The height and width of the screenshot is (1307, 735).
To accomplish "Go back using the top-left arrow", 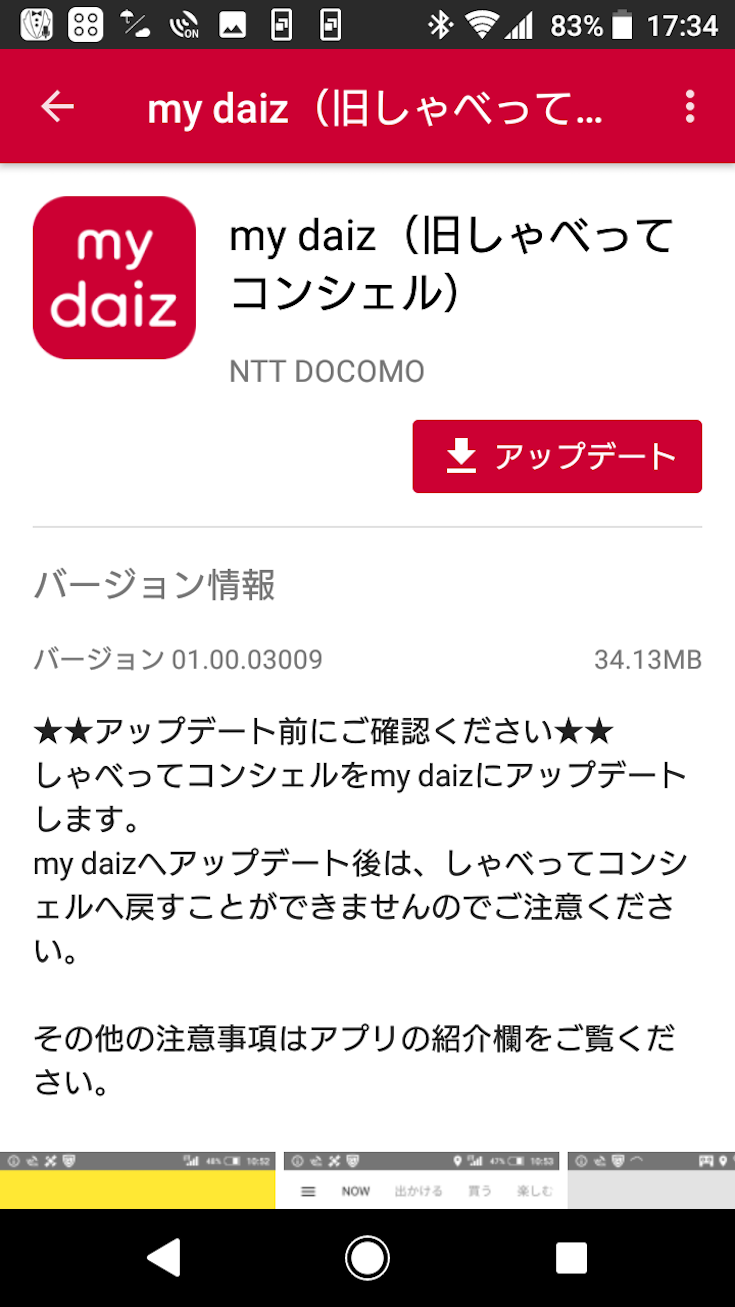I will (x=57, y=107).
